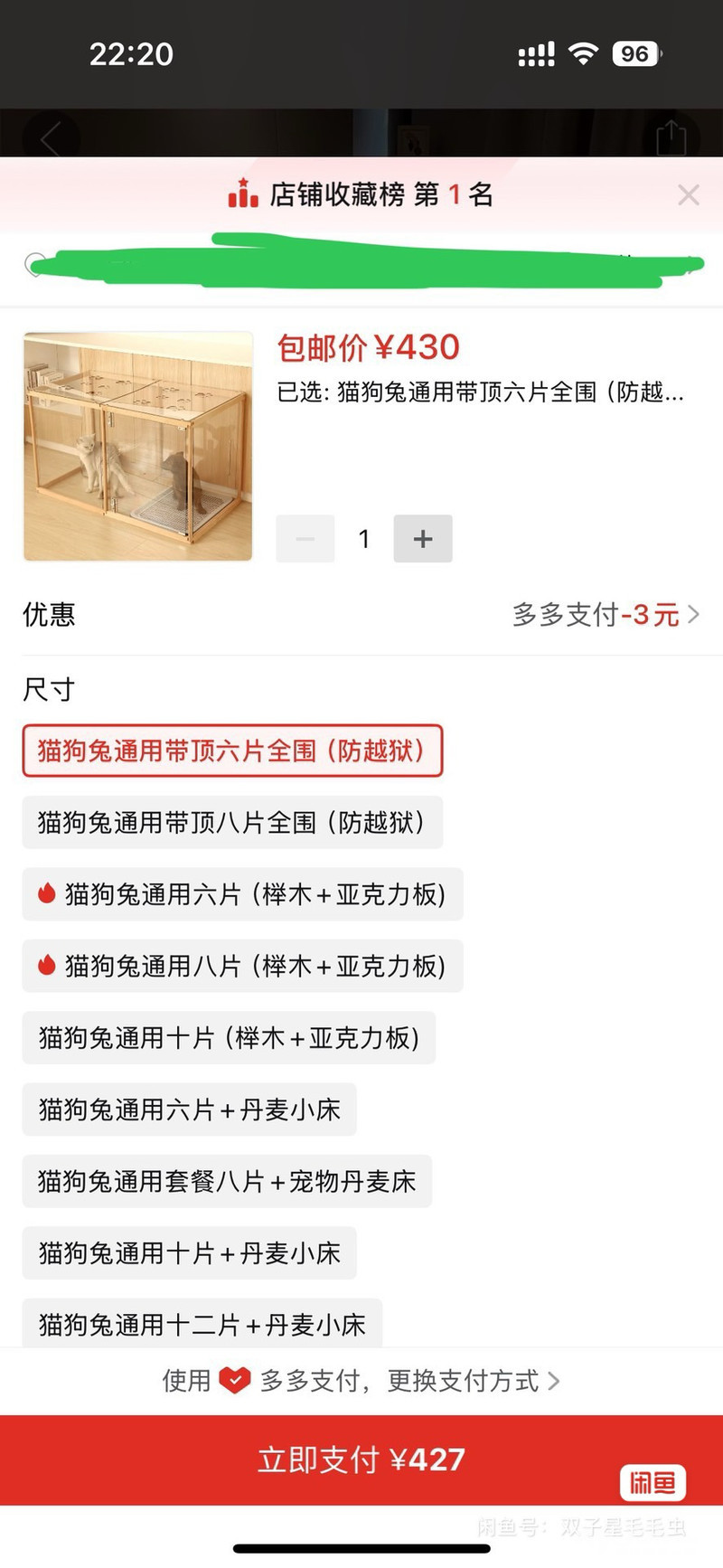Enlarge the pet cage product image
This screenshot has height=1568, width=723.
coord(137,447)
